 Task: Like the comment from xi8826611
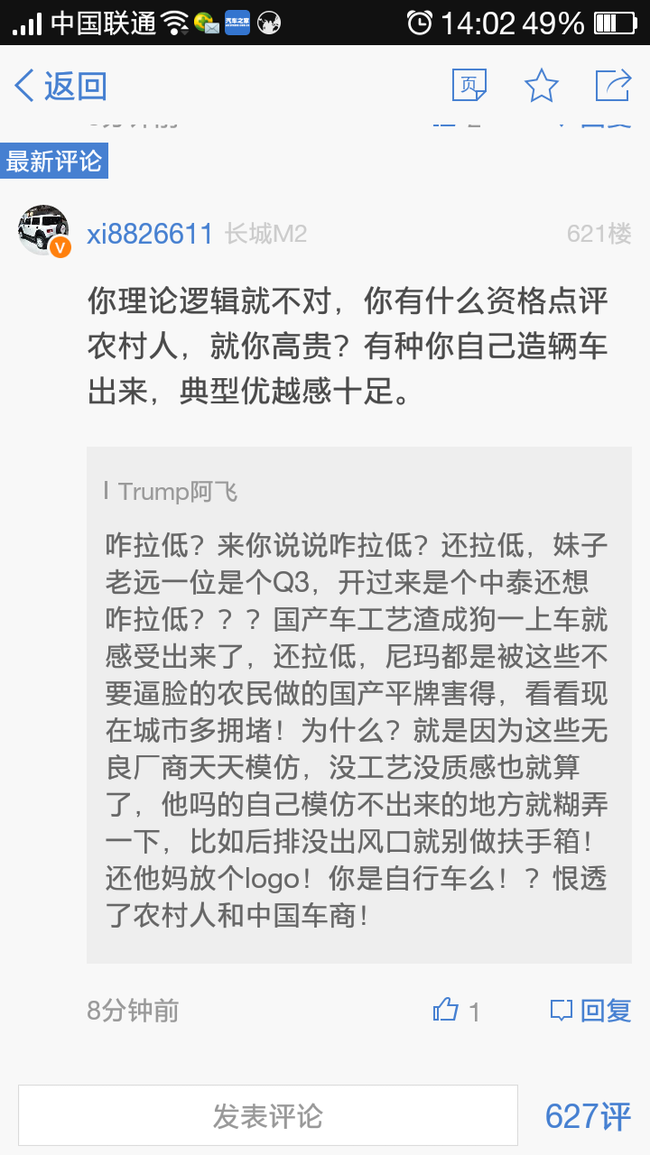click(x=455, y=1011)
